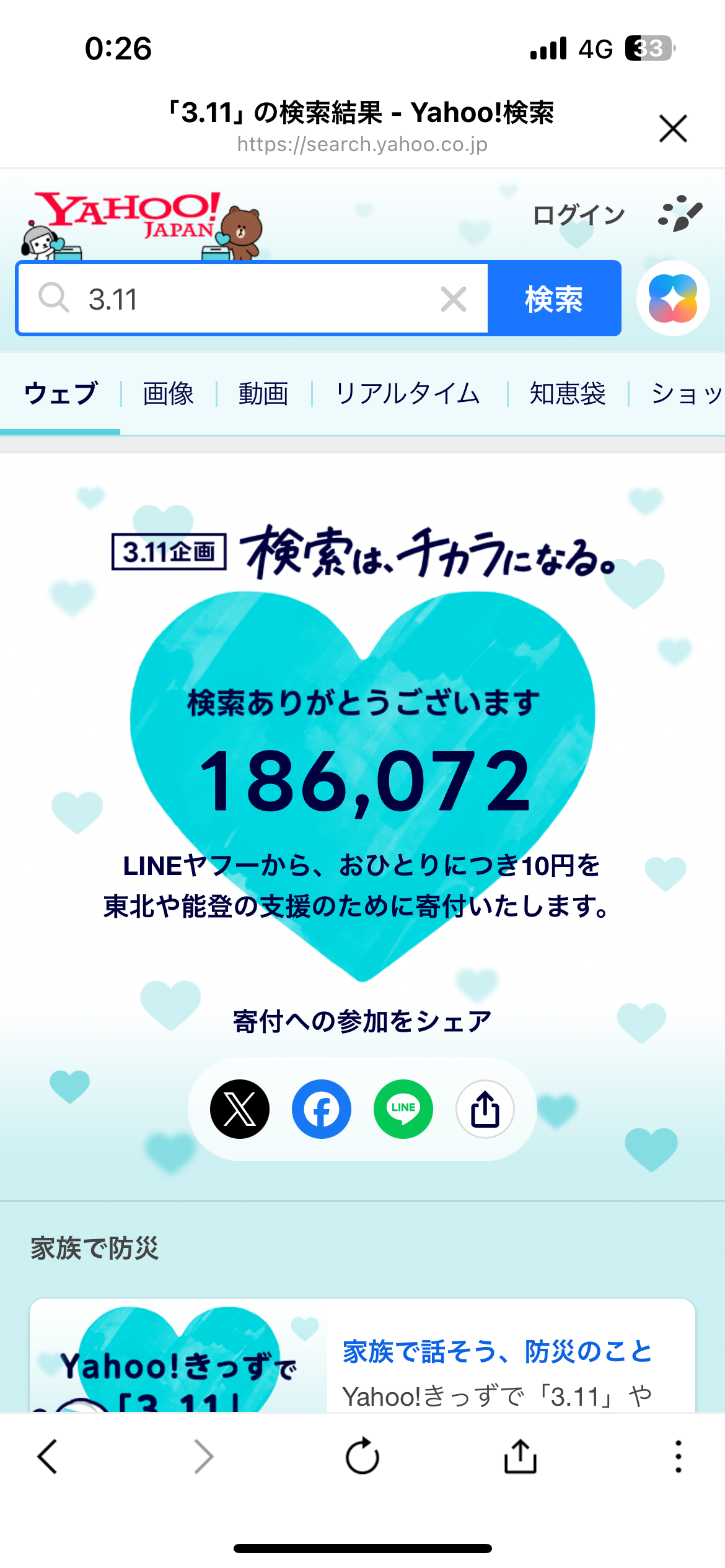Open the theme brush icon

click(x=680, y=214)
